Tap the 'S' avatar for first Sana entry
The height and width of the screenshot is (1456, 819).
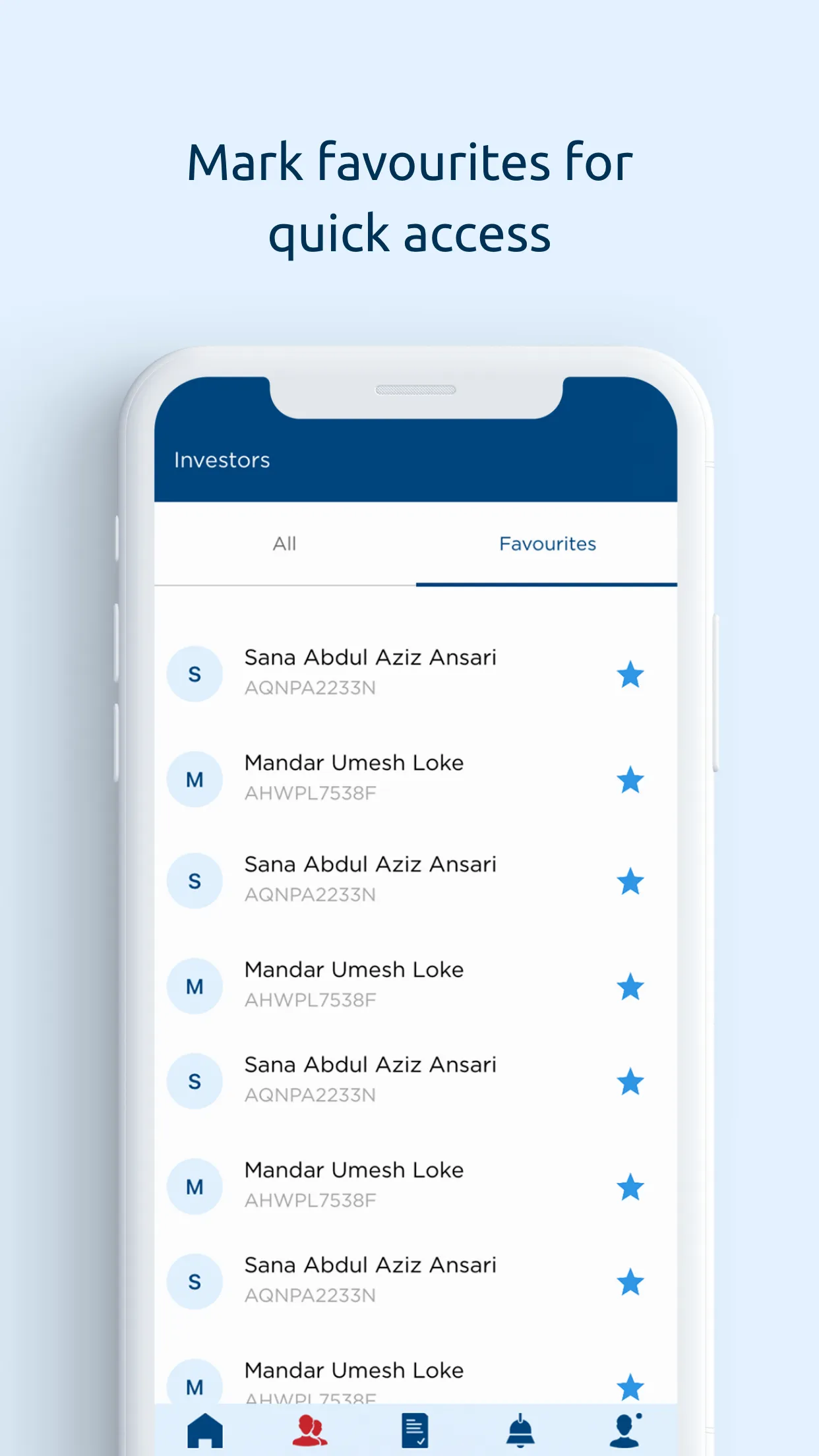coord(195,673)
